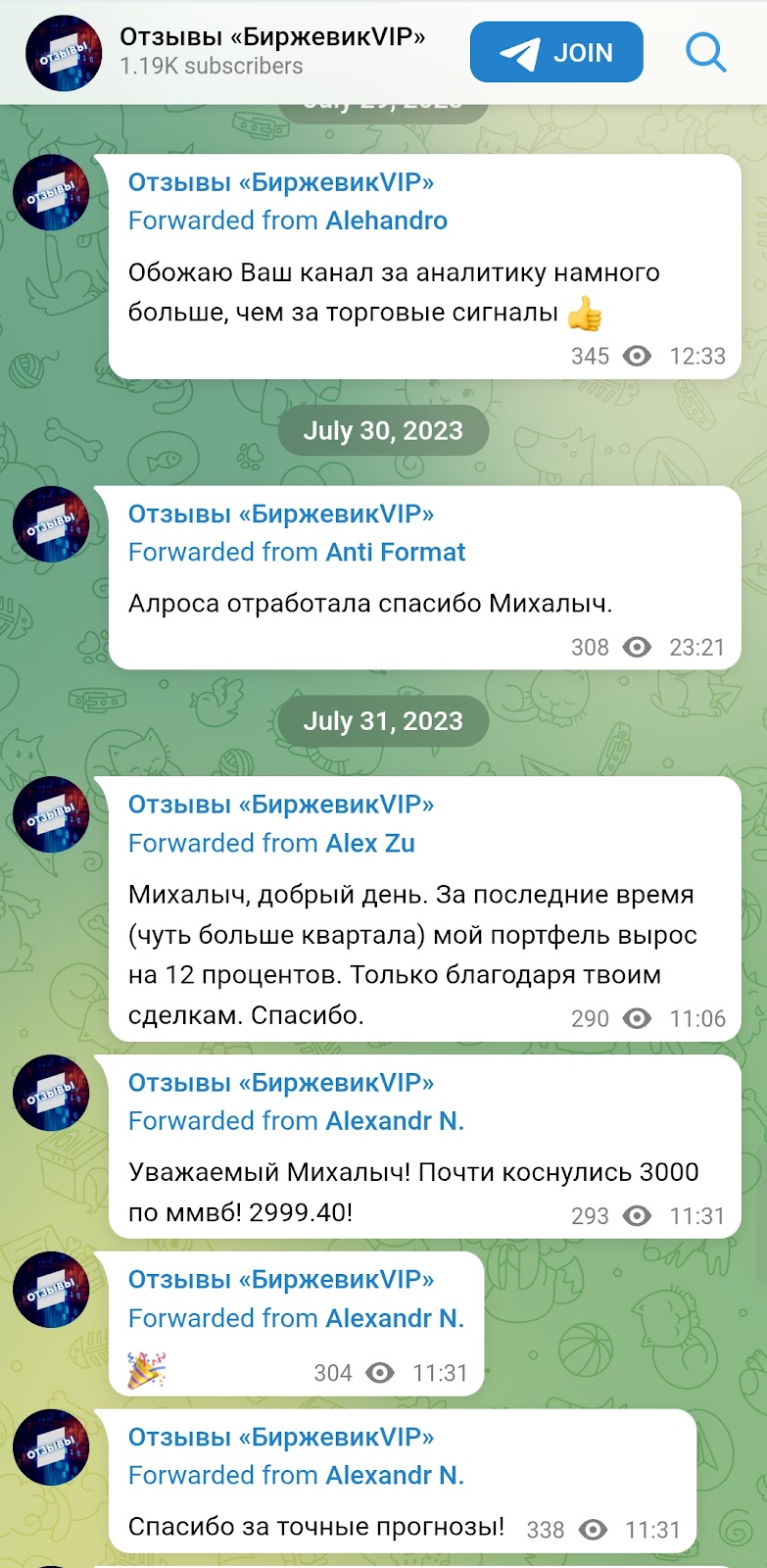This screenshot has width=767, height=1568.
Task: Join the Отзывы «БиржевикVIP» channel
Action: click(x=555, y=52)
